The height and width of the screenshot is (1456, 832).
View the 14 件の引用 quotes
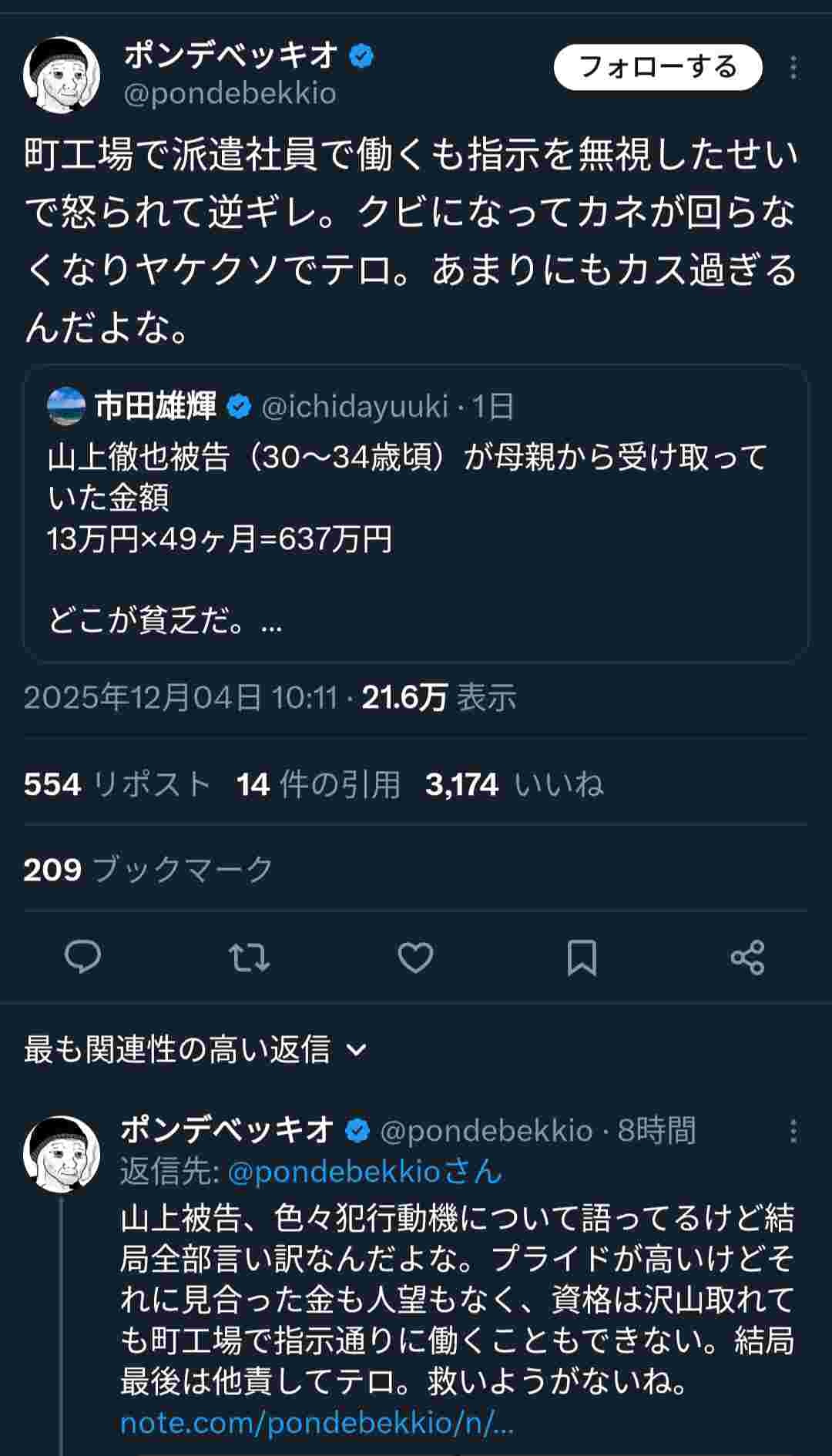(x=318, y=784)
